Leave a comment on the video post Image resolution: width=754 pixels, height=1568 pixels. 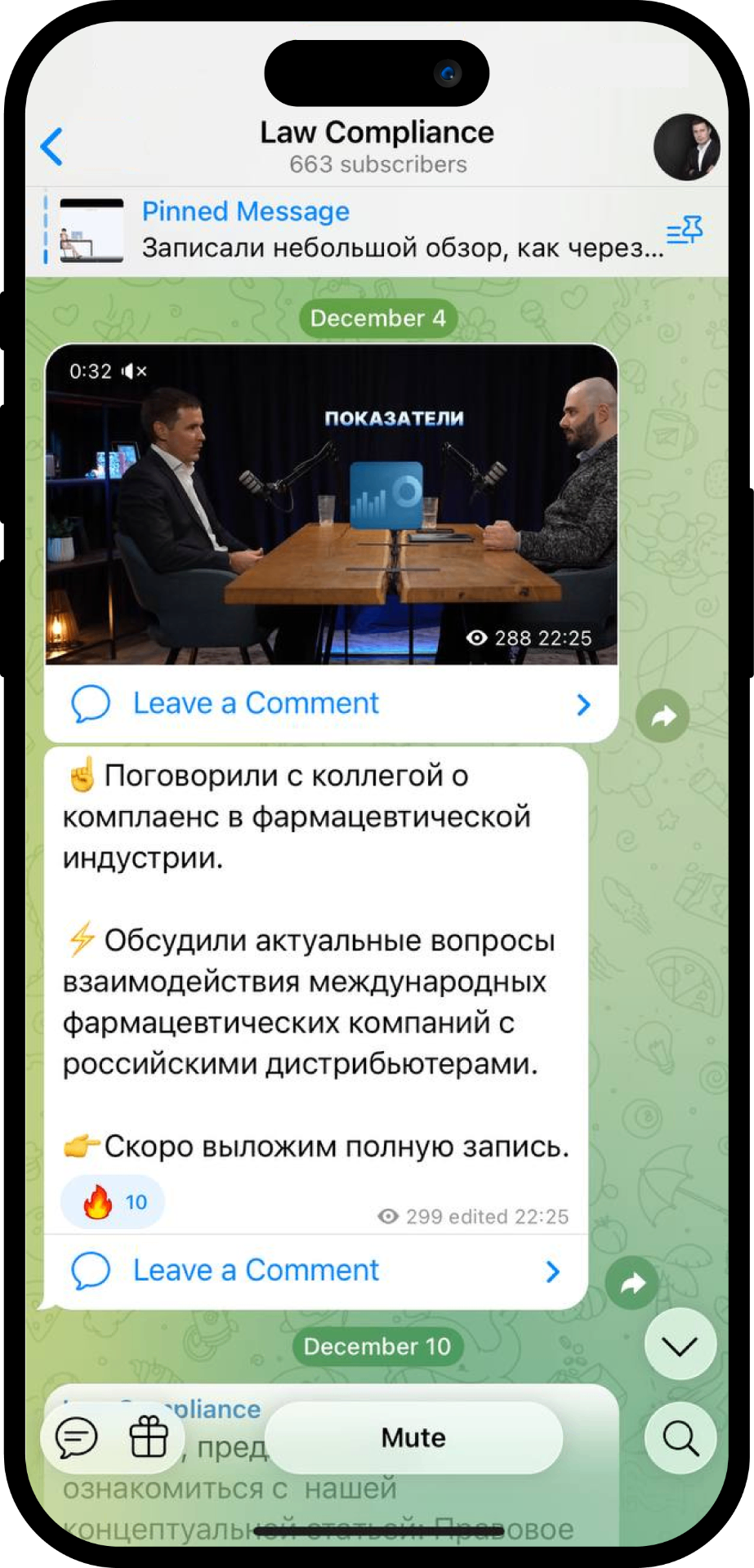(331, 704)
